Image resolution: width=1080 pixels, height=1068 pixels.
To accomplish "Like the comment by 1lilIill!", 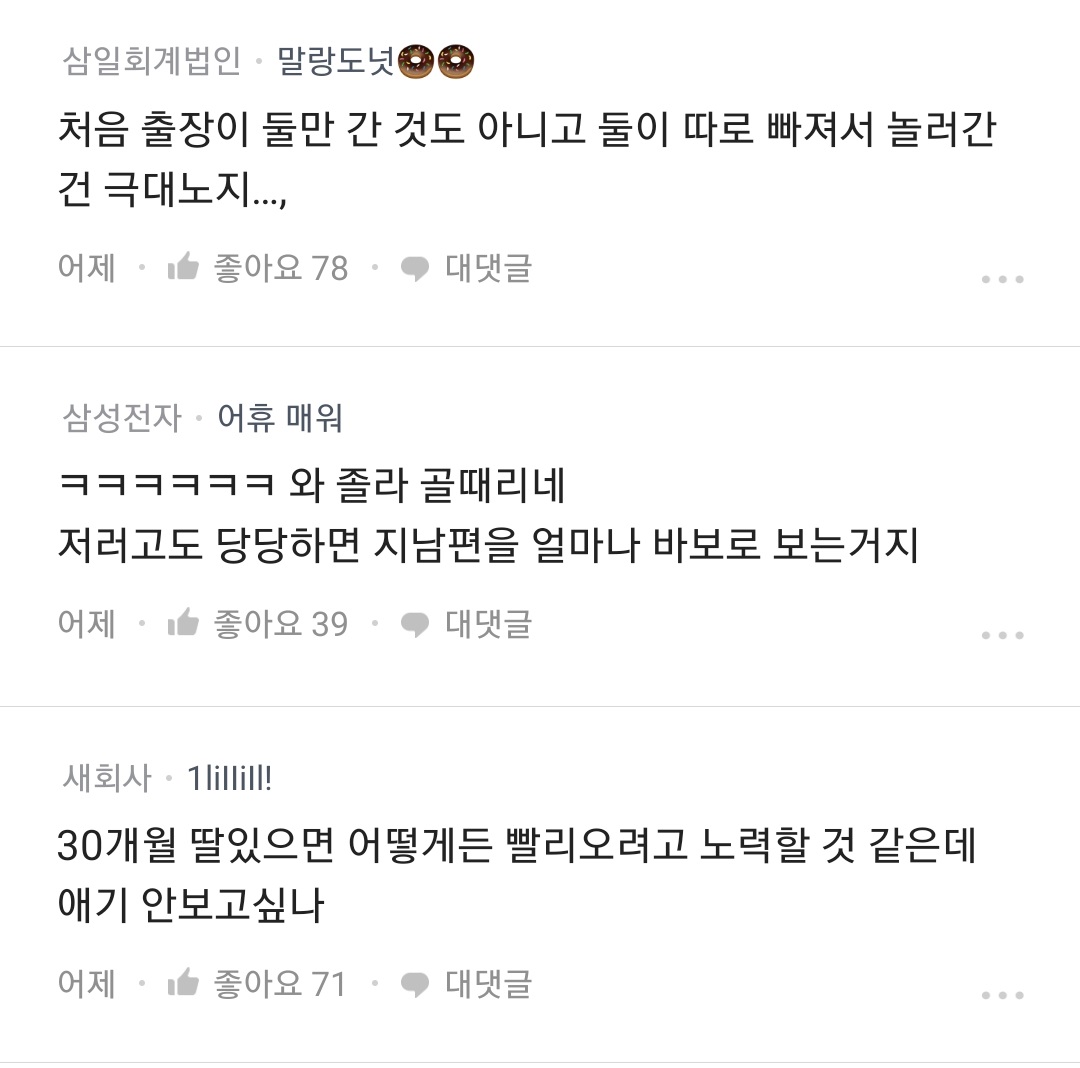I will click(x=257, y=984).
